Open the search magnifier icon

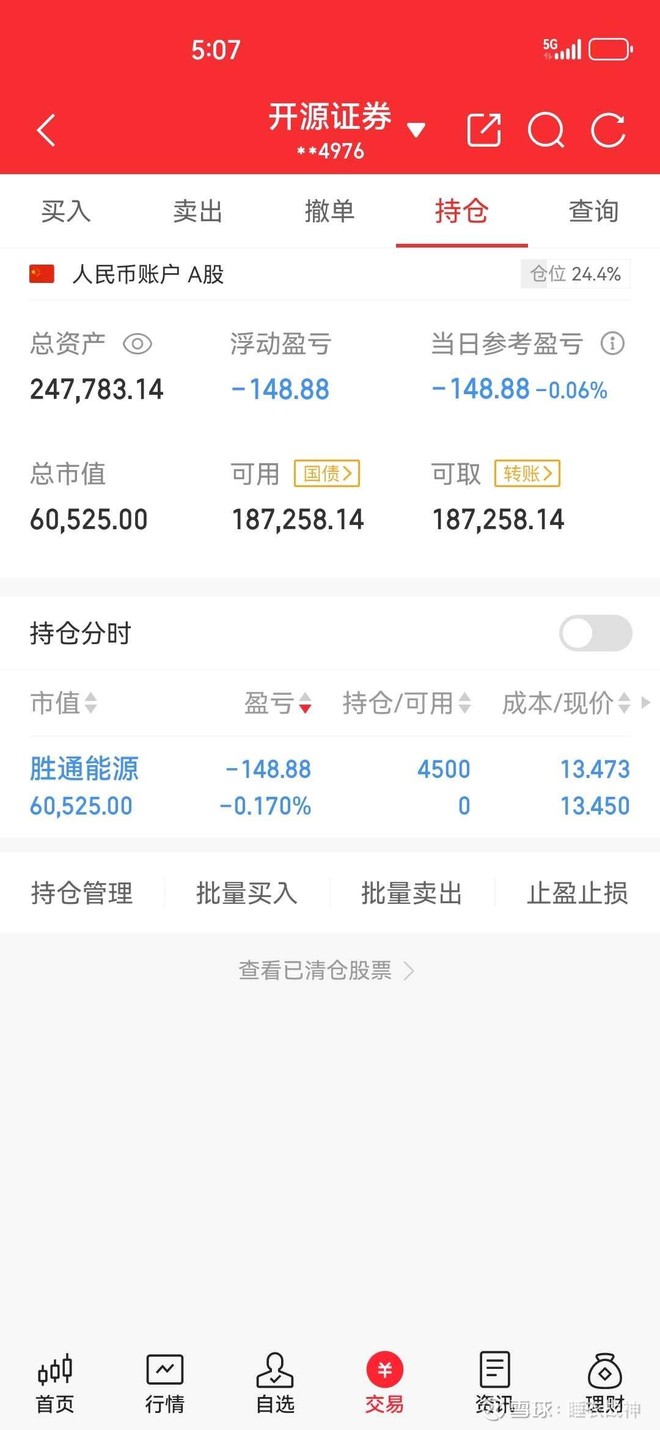click(x=546, y=130)
